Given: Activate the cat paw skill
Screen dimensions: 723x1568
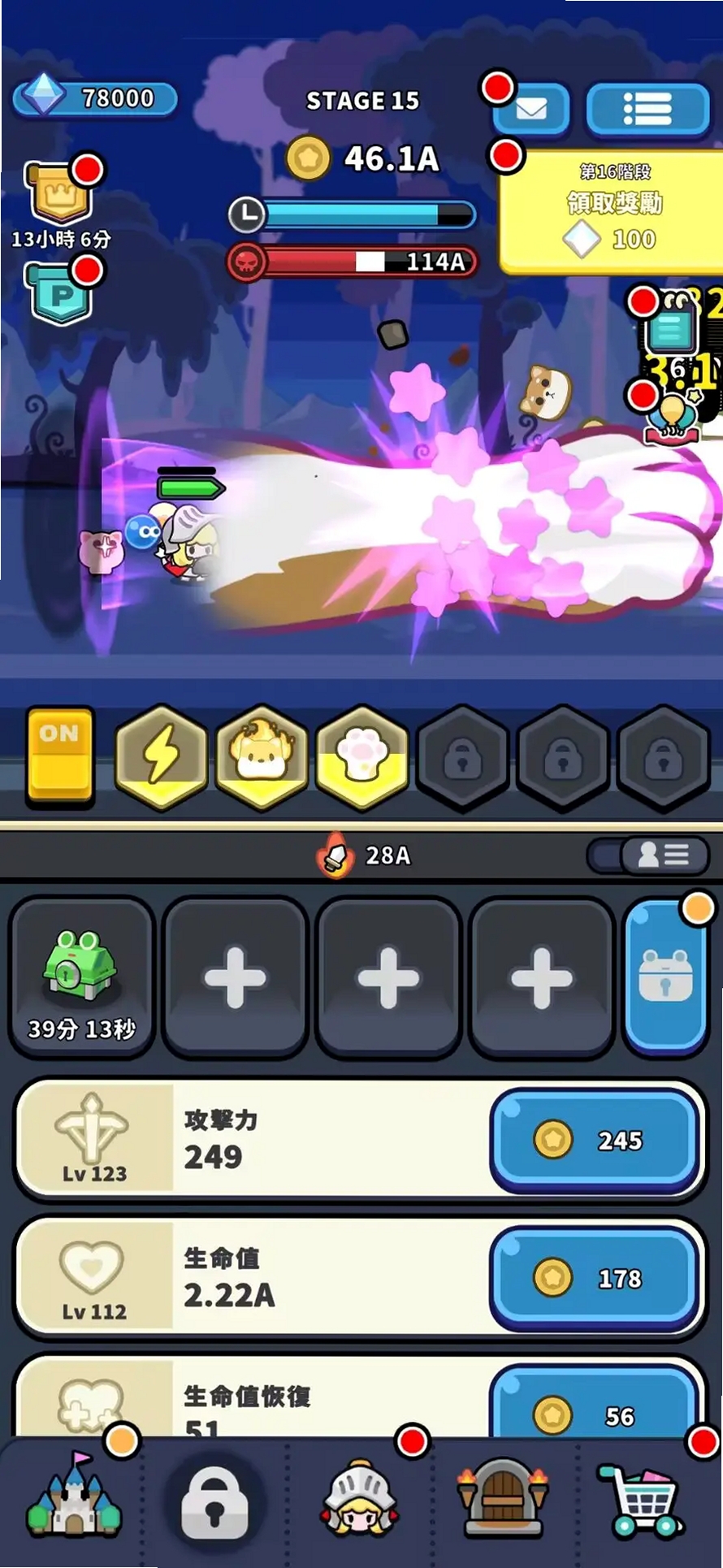Looking at the screenshot, I should point(361,756).
